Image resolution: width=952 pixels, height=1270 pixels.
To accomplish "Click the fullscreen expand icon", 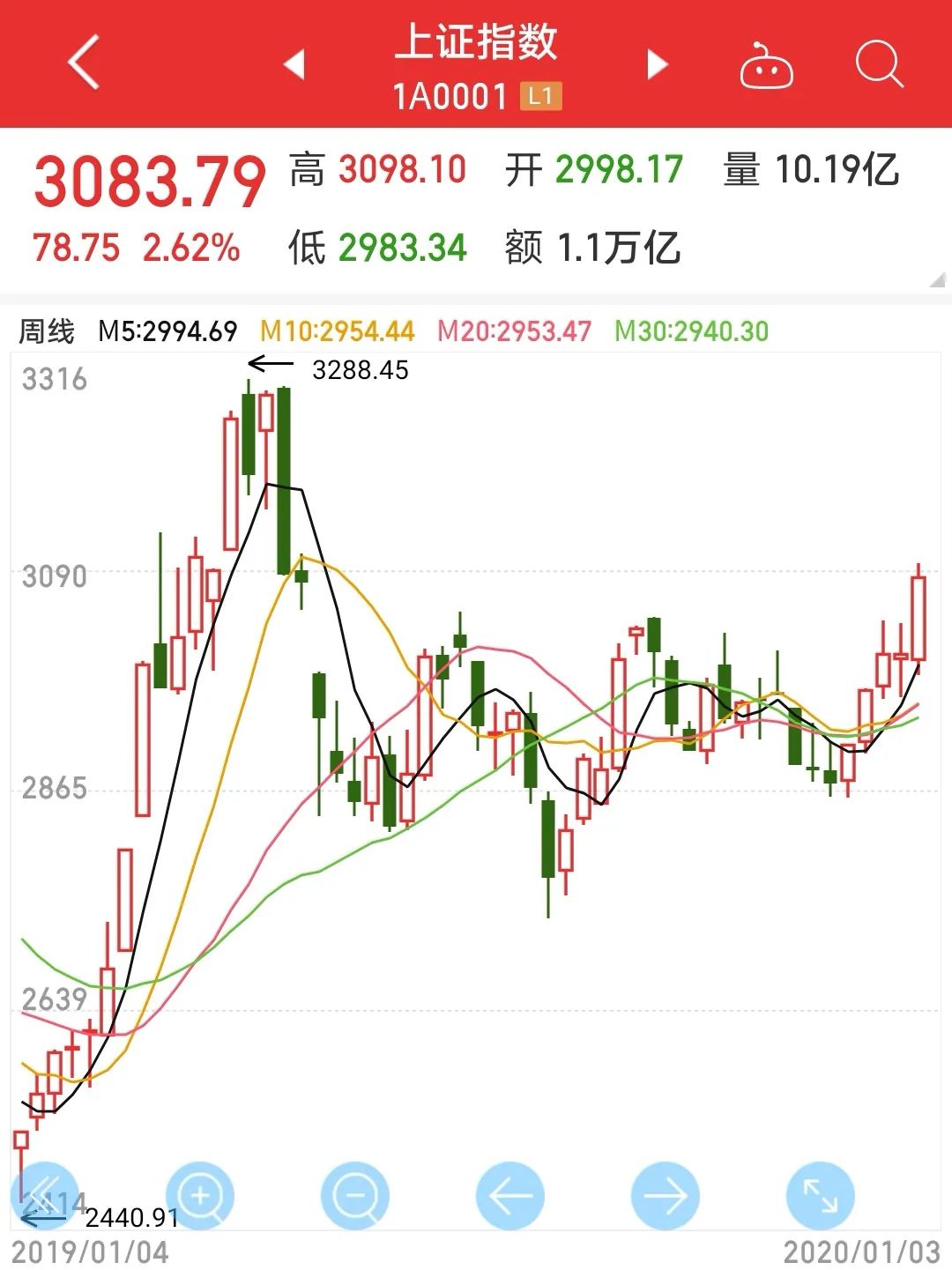I will [821, 1194].
